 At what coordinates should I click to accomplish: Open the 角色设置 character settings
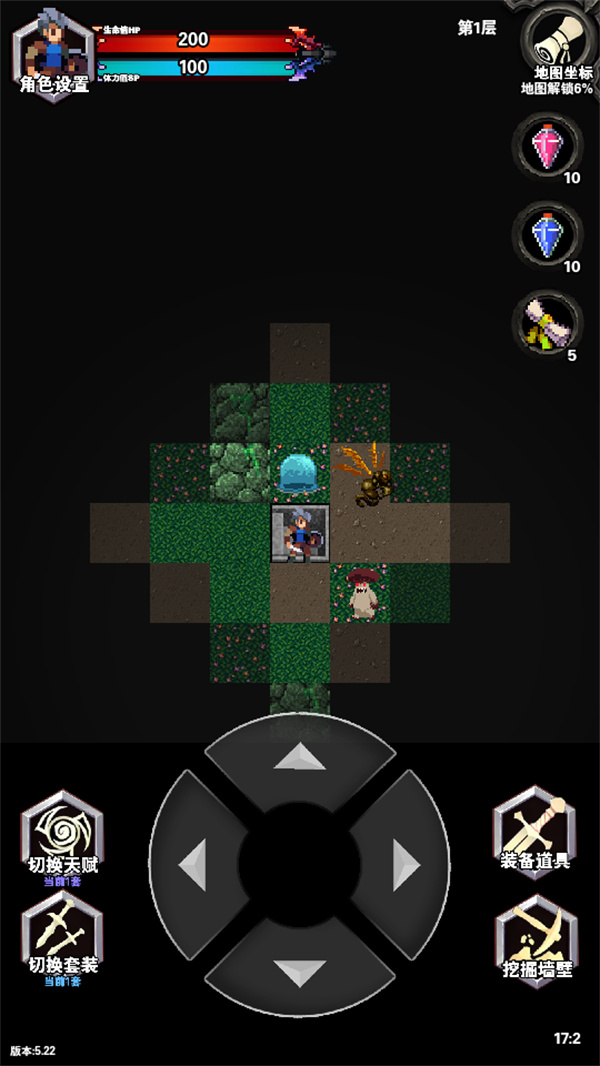[x=52, y=52]
